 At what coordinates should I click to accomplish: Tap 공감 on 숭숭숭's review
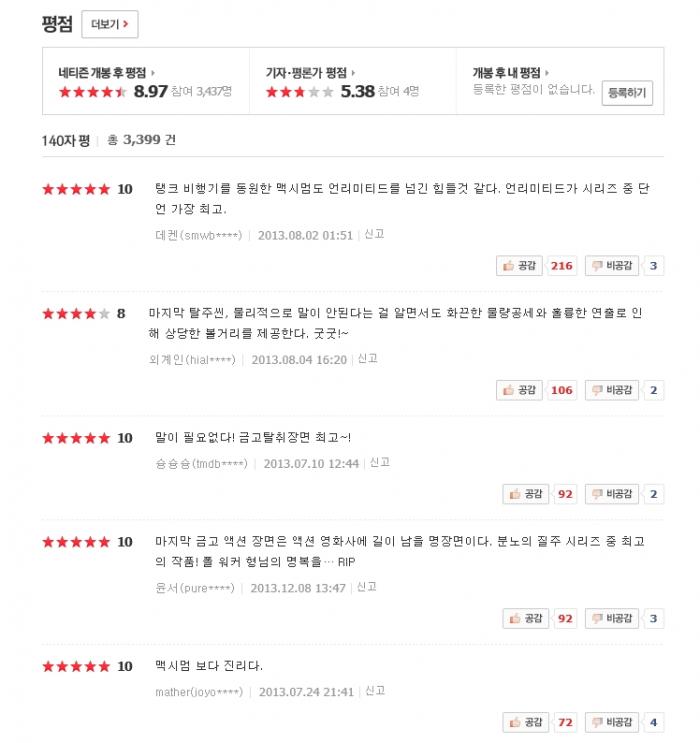[526, 494]
